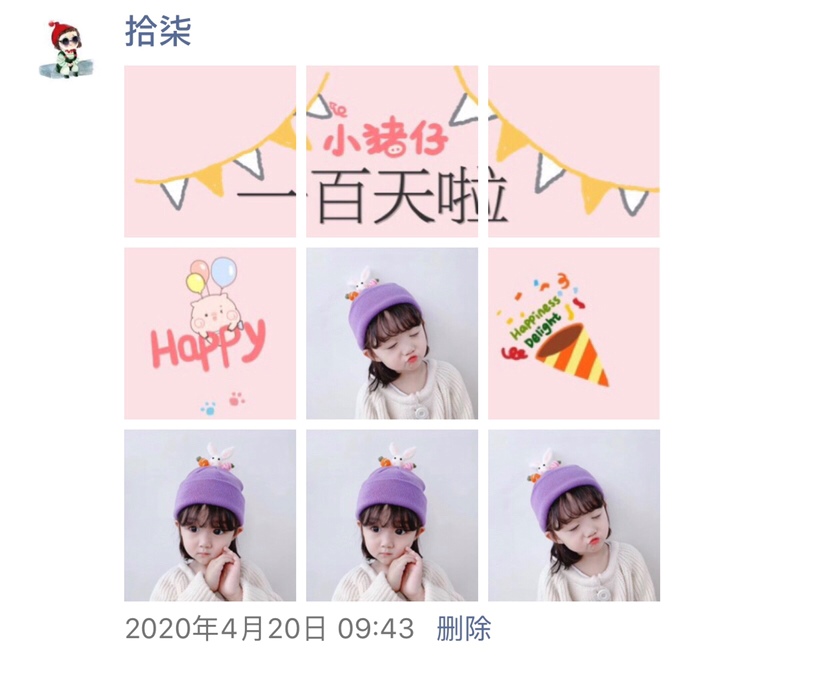Open 拾柒's profile avatar
The width and height of the screenshot is (828, 684).
pyautogui.click(x=66, y=47)
